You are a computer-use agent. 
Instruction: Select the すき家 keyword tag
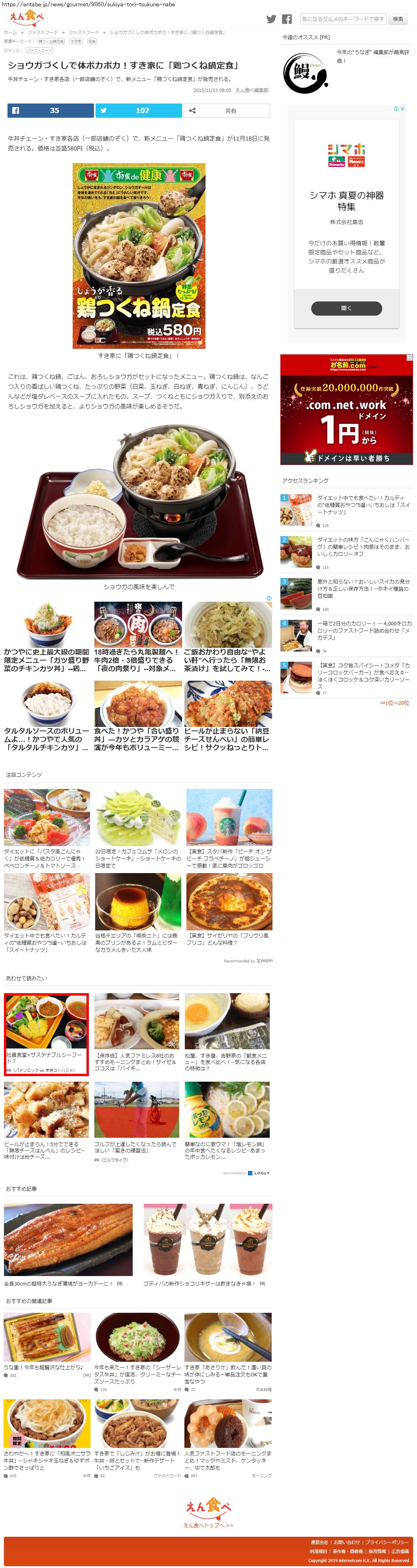pos(75,41)
